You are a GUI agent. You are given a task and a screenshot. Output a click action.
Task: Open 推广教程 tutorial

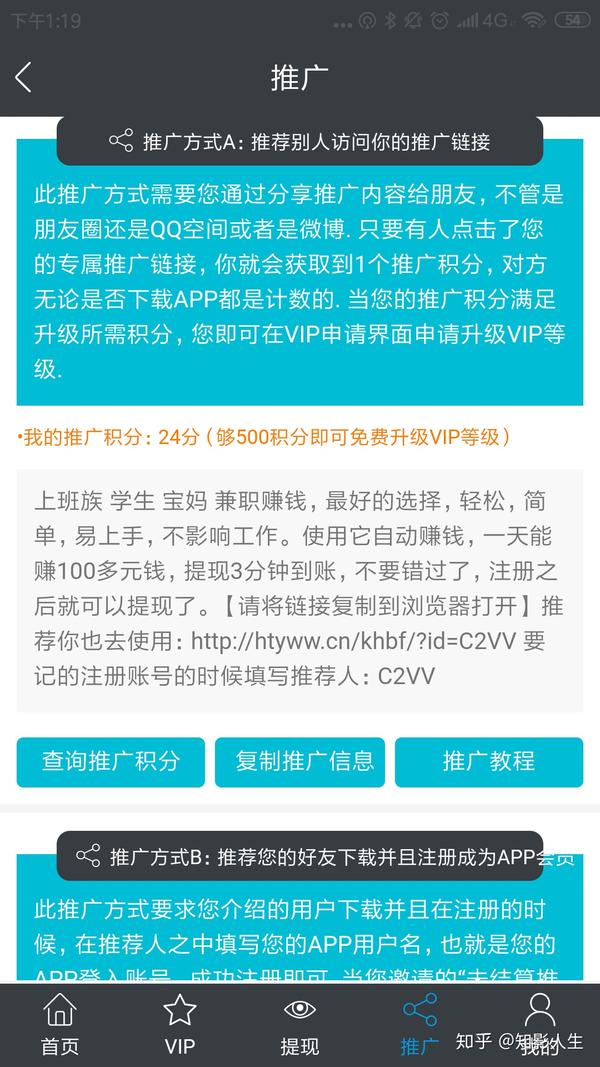(488, 762)
